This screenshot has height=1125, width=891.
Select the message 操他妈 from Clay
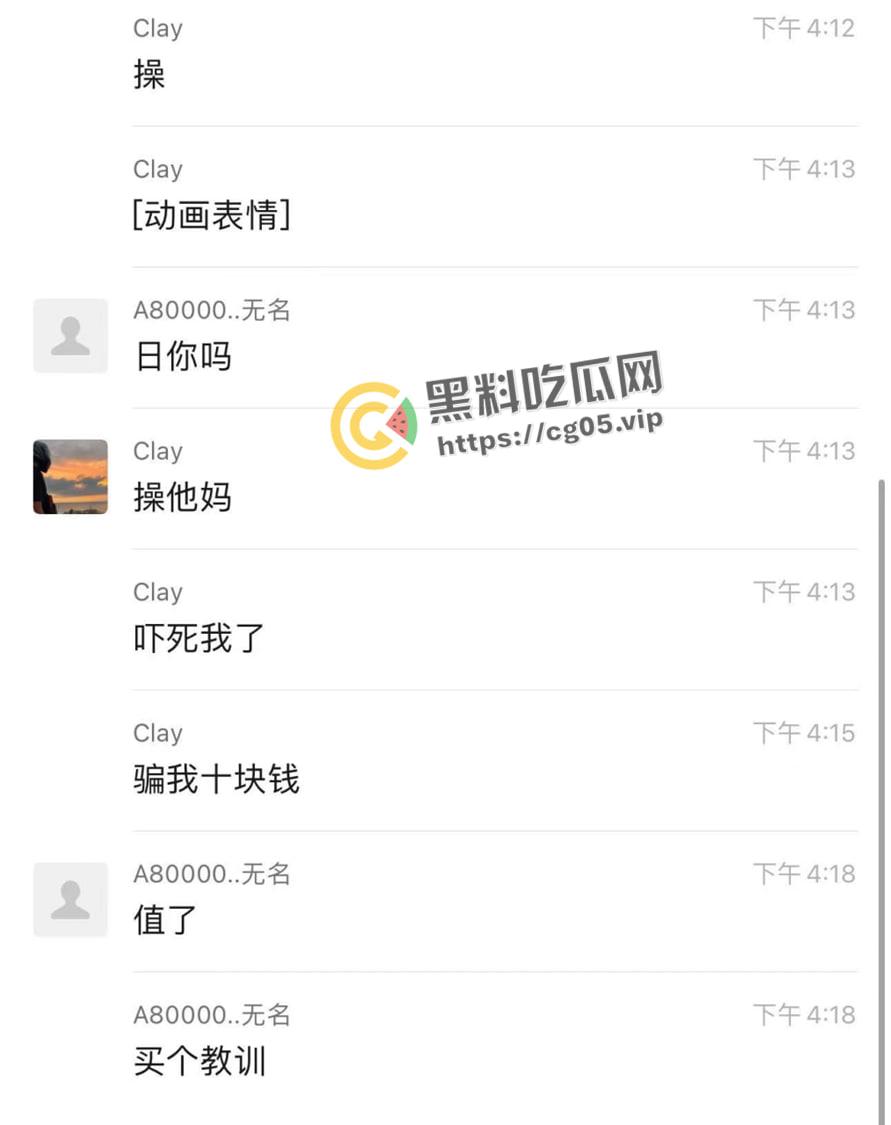click(x=183, y=499)
